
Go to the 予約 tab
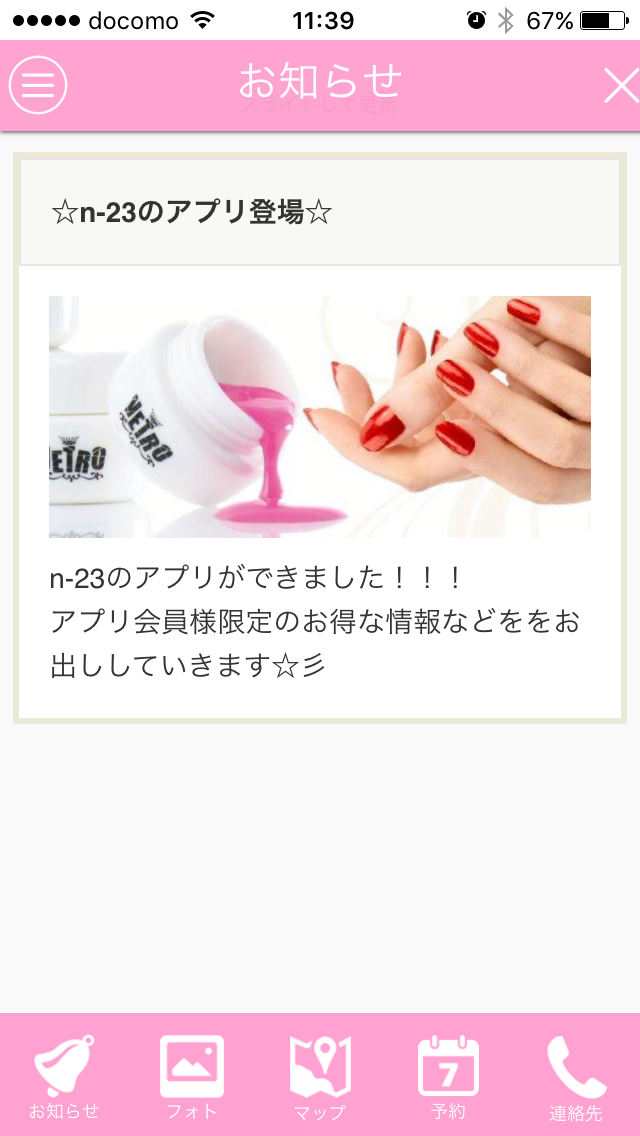pyautogui.click(x=448, y=1075)
